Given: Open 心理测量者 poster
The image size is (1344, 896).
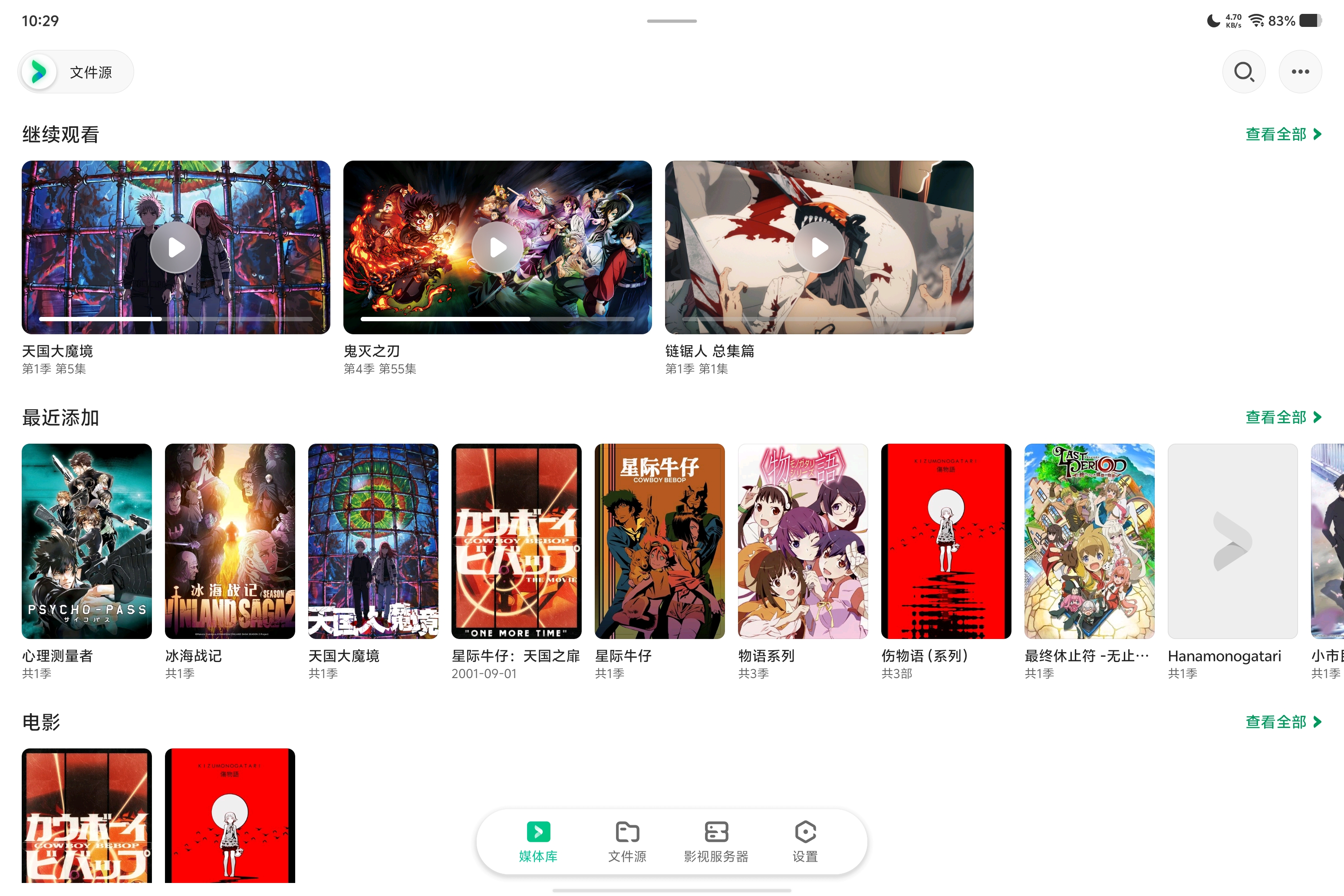Looking at the screenshot, I should pos(87,540).
